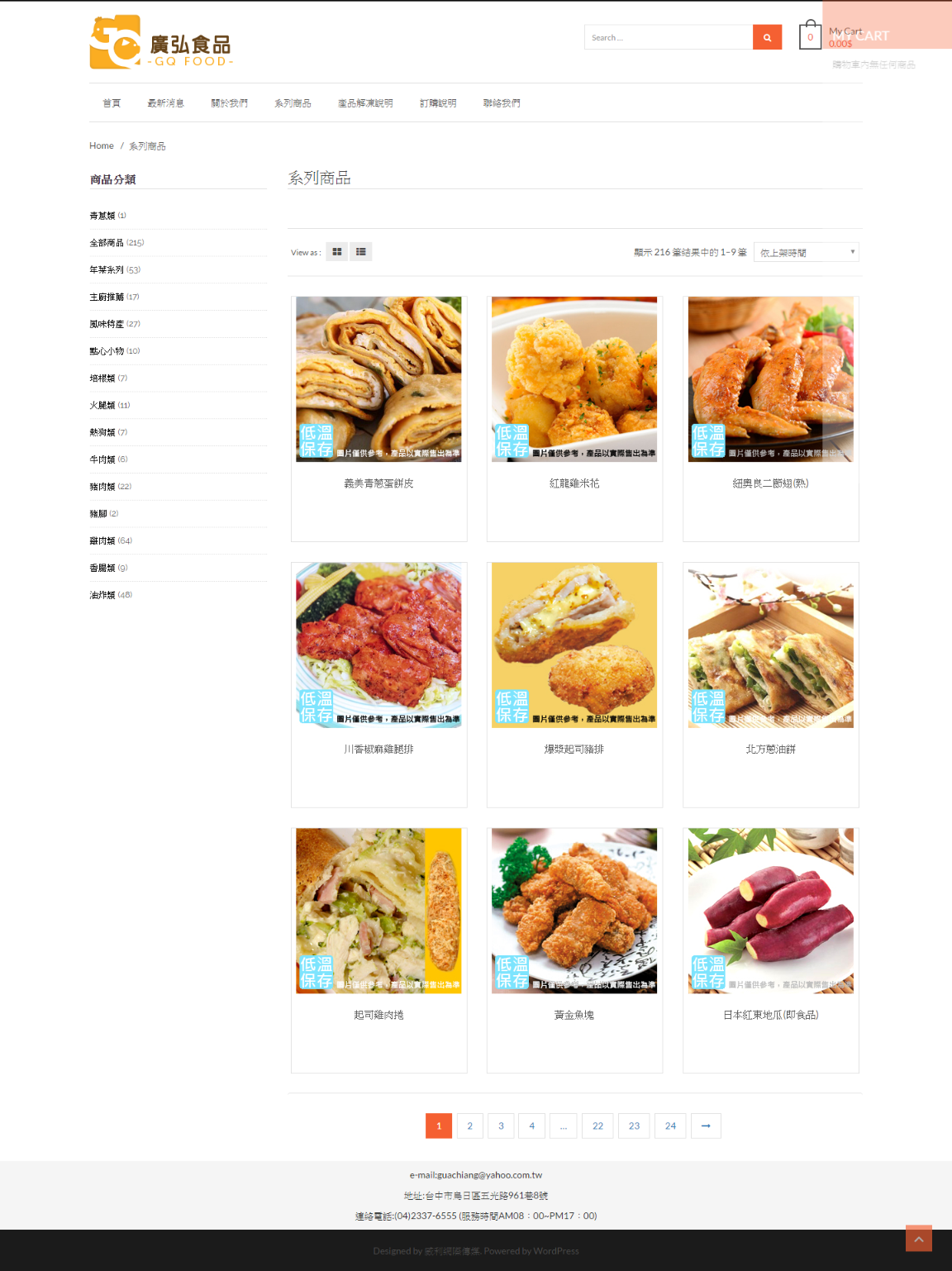Follow the Home breadcrumb link
The width and height of the screenshot is (952, 1271).
tap(102, 145)
